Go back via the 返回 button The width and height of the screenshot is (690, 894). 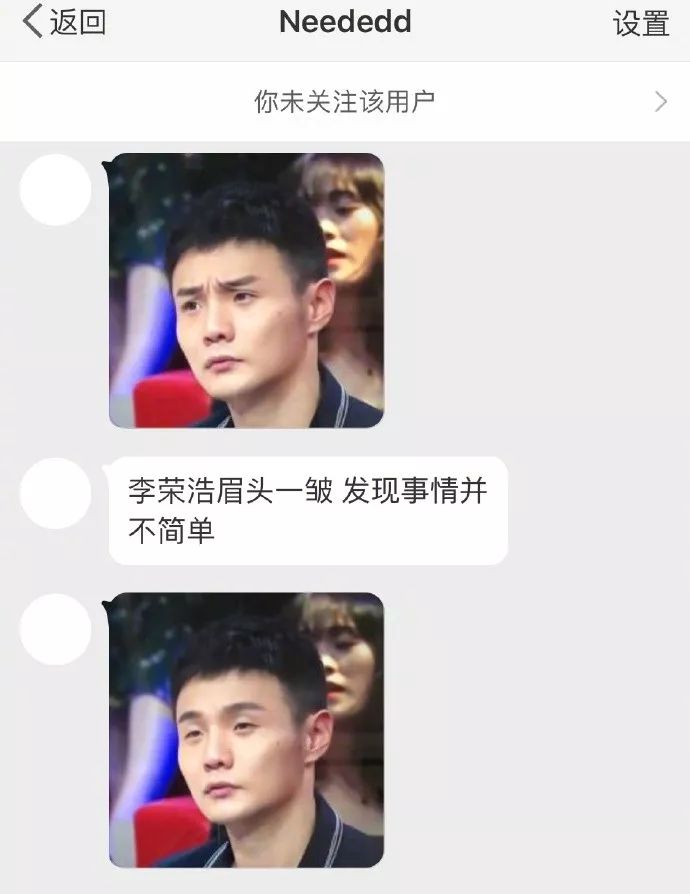point(64,22)
